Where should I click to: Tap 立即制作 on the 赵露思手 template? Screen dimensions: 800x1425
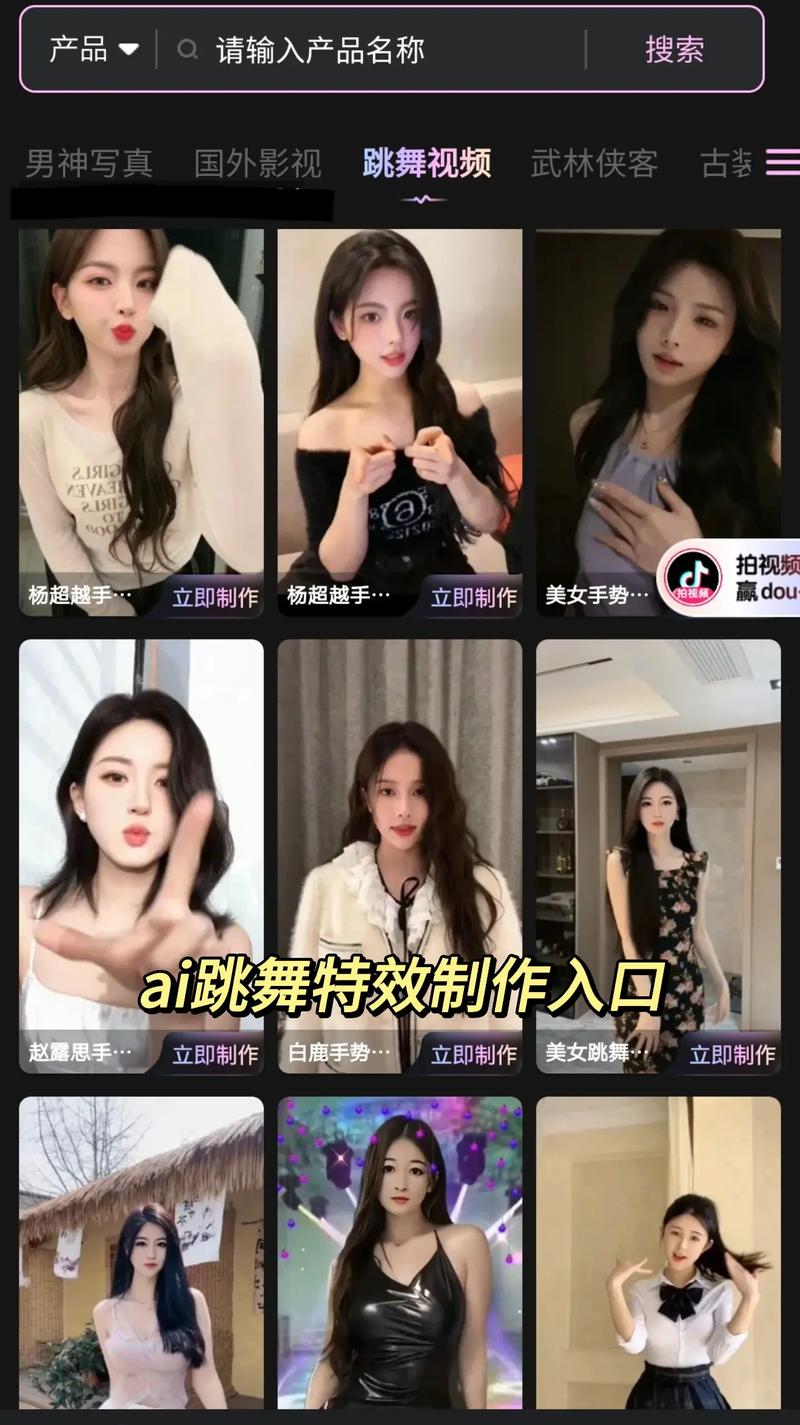215,1054
